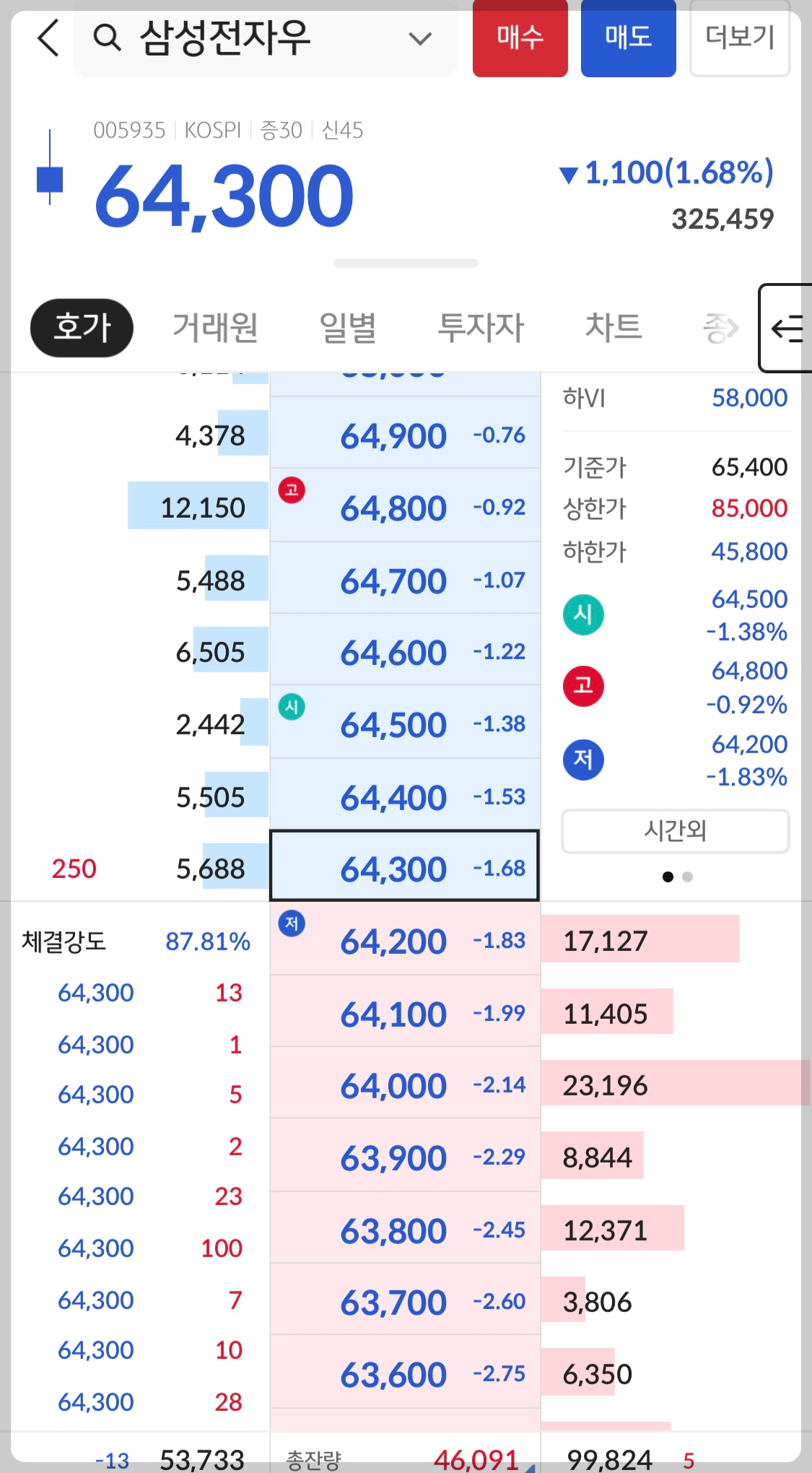Tap the blue 매도 sell button
Viewport: 812px width, 1473px height.
tap(628, 38)
